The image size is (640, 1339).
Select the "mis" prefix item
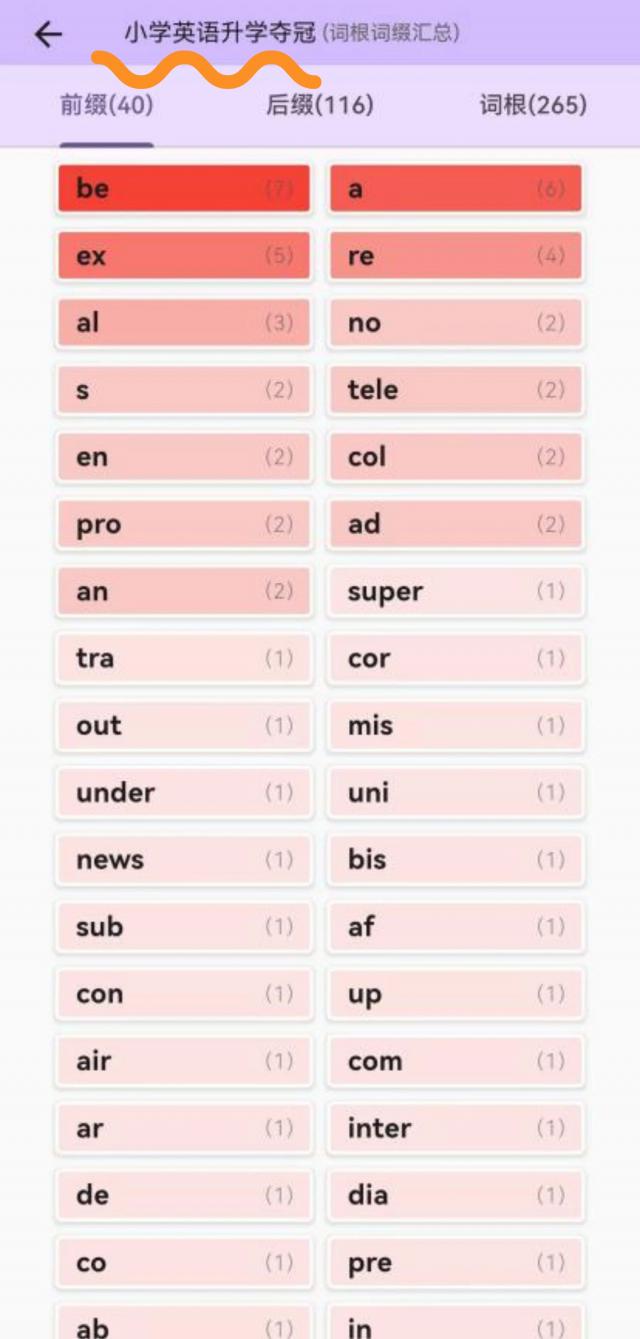click(456, 725)
